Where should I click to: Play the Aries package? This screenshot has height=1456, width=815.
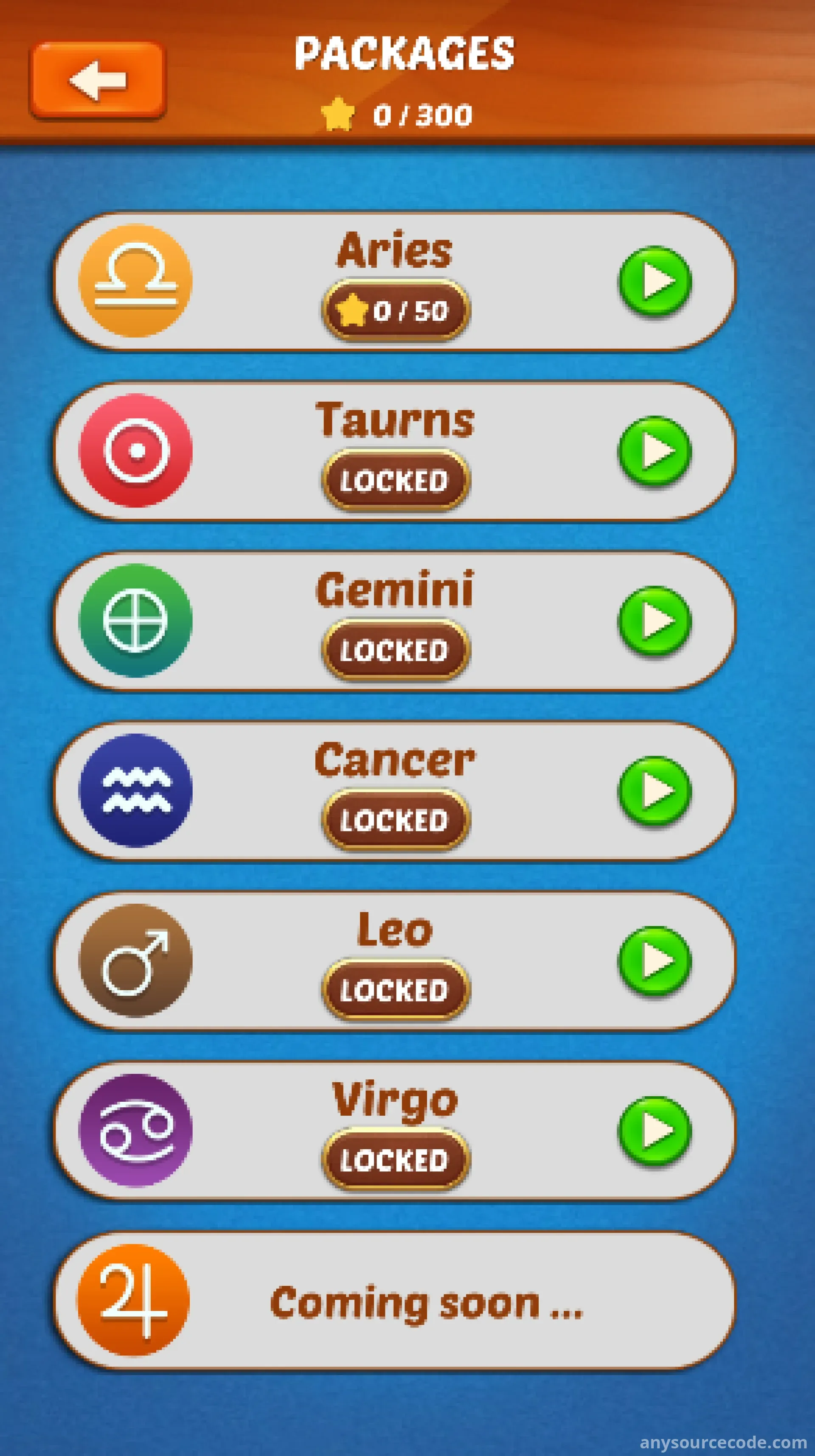click(655, 280)
